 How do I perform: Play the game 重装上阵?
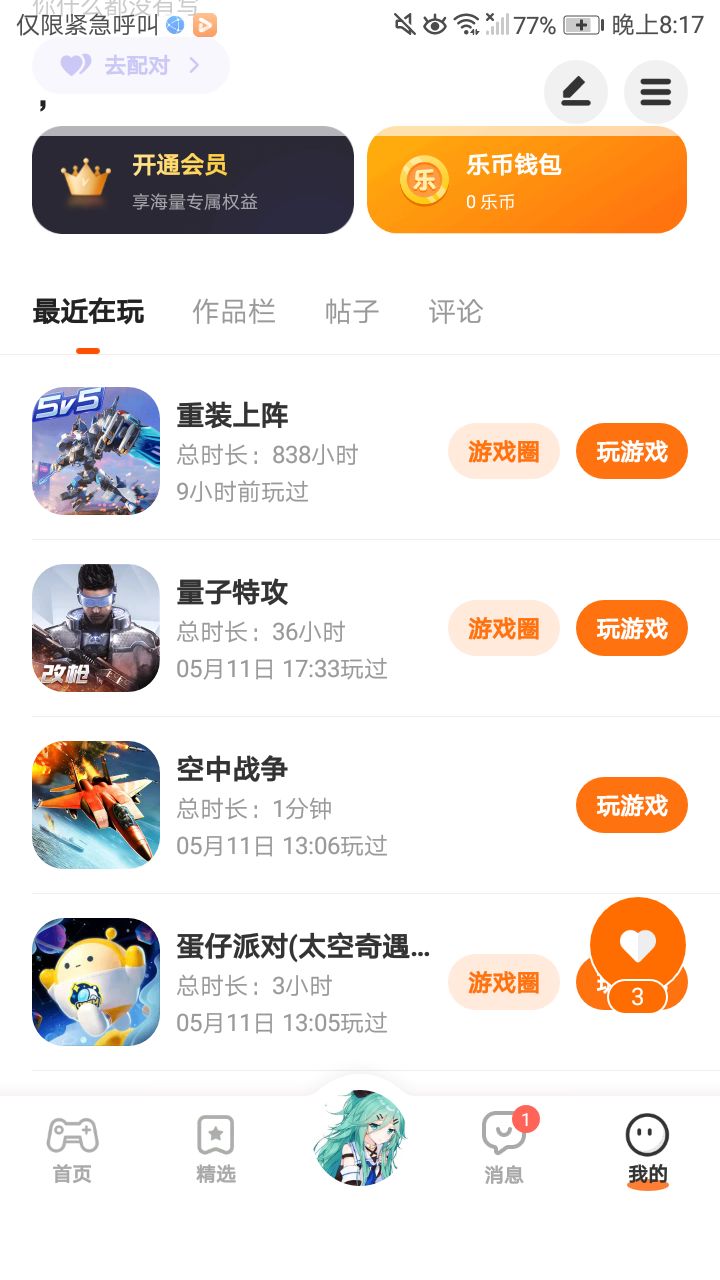631,452
